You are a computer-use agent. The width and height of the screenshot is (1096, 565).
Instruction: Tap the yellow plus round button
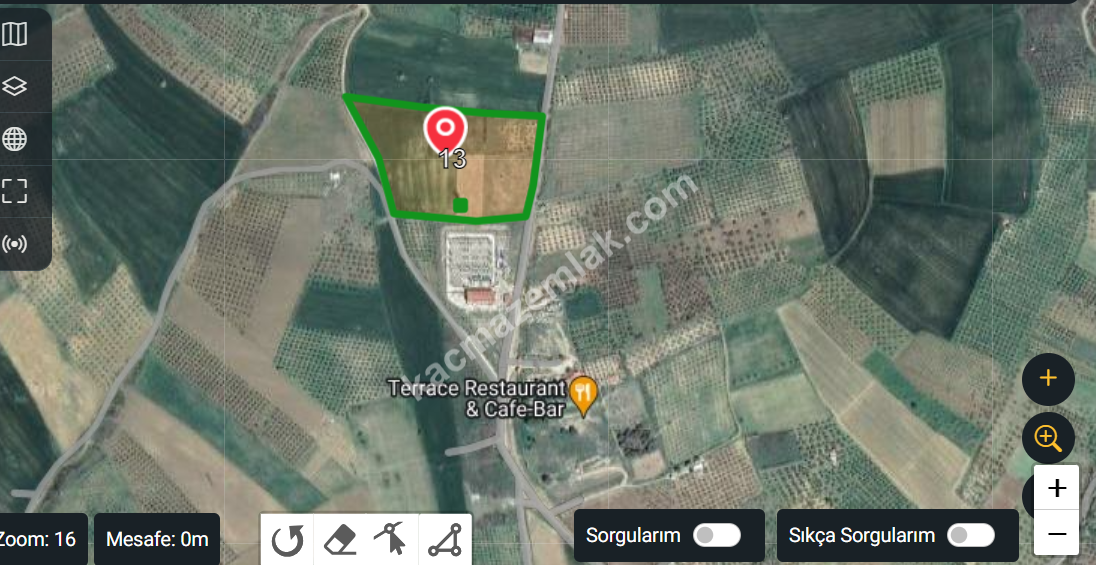point(1048,378)
